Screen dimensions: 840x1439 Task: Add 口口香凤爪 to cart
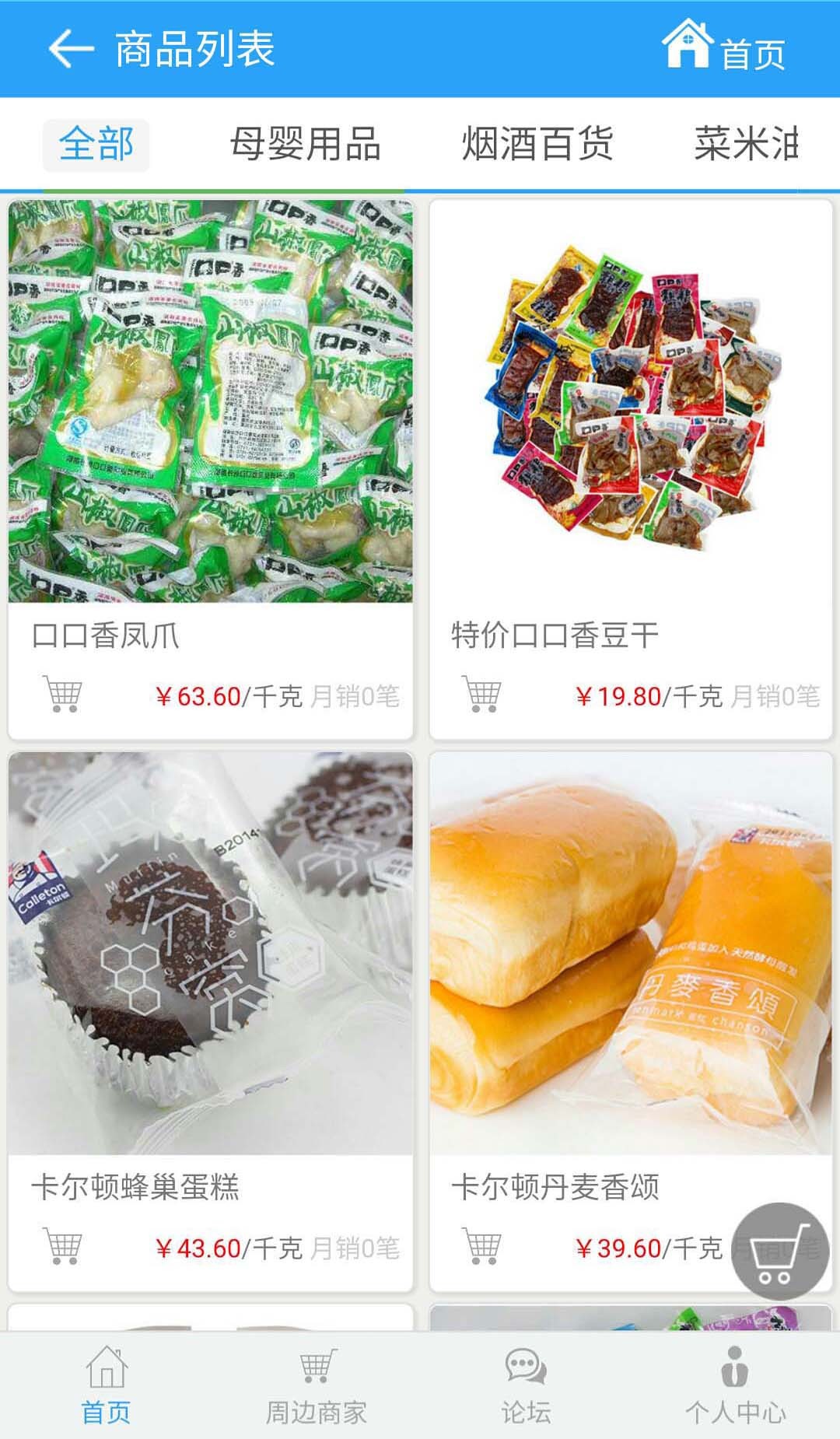pyautogui.click(x=63, y=694)
